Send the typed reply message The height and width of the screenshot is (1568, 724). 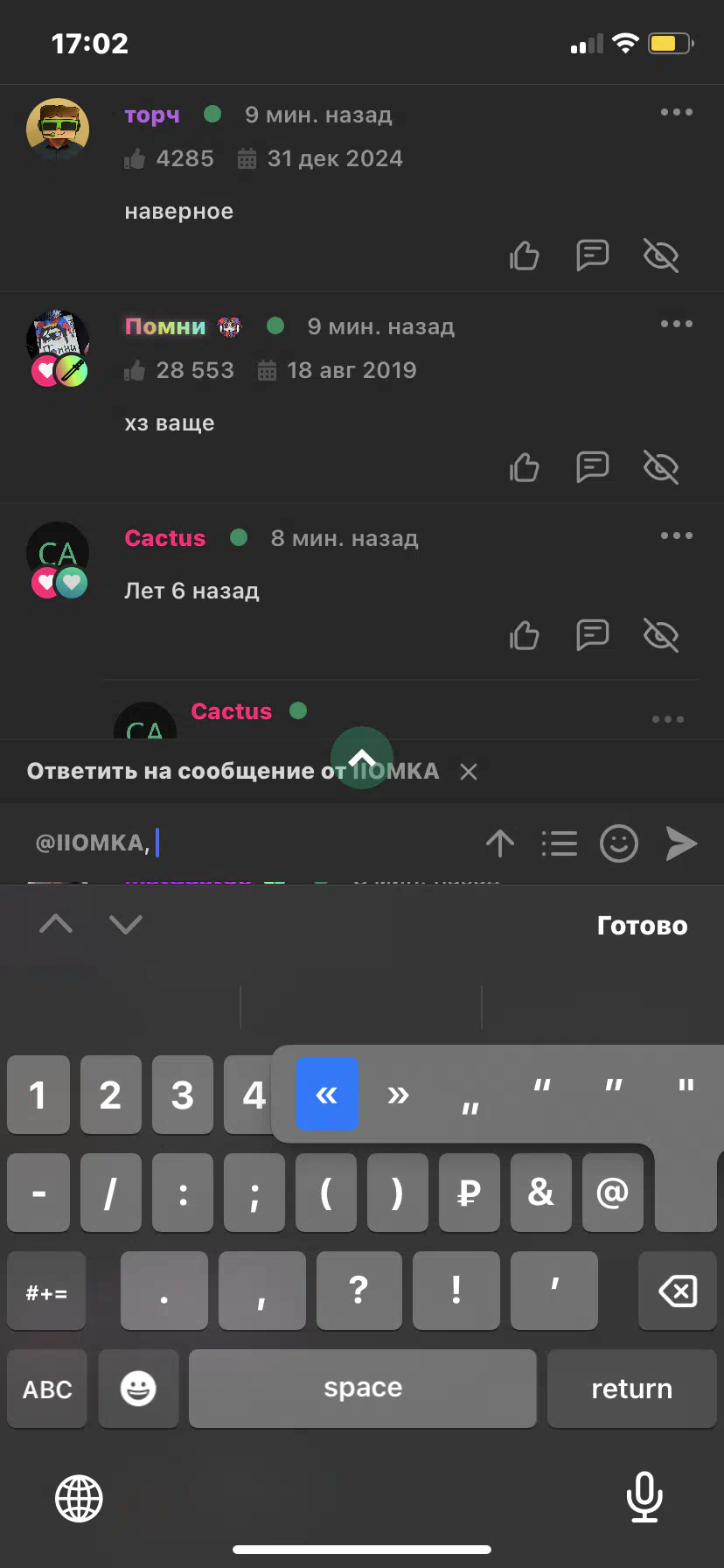click(681, 843)
